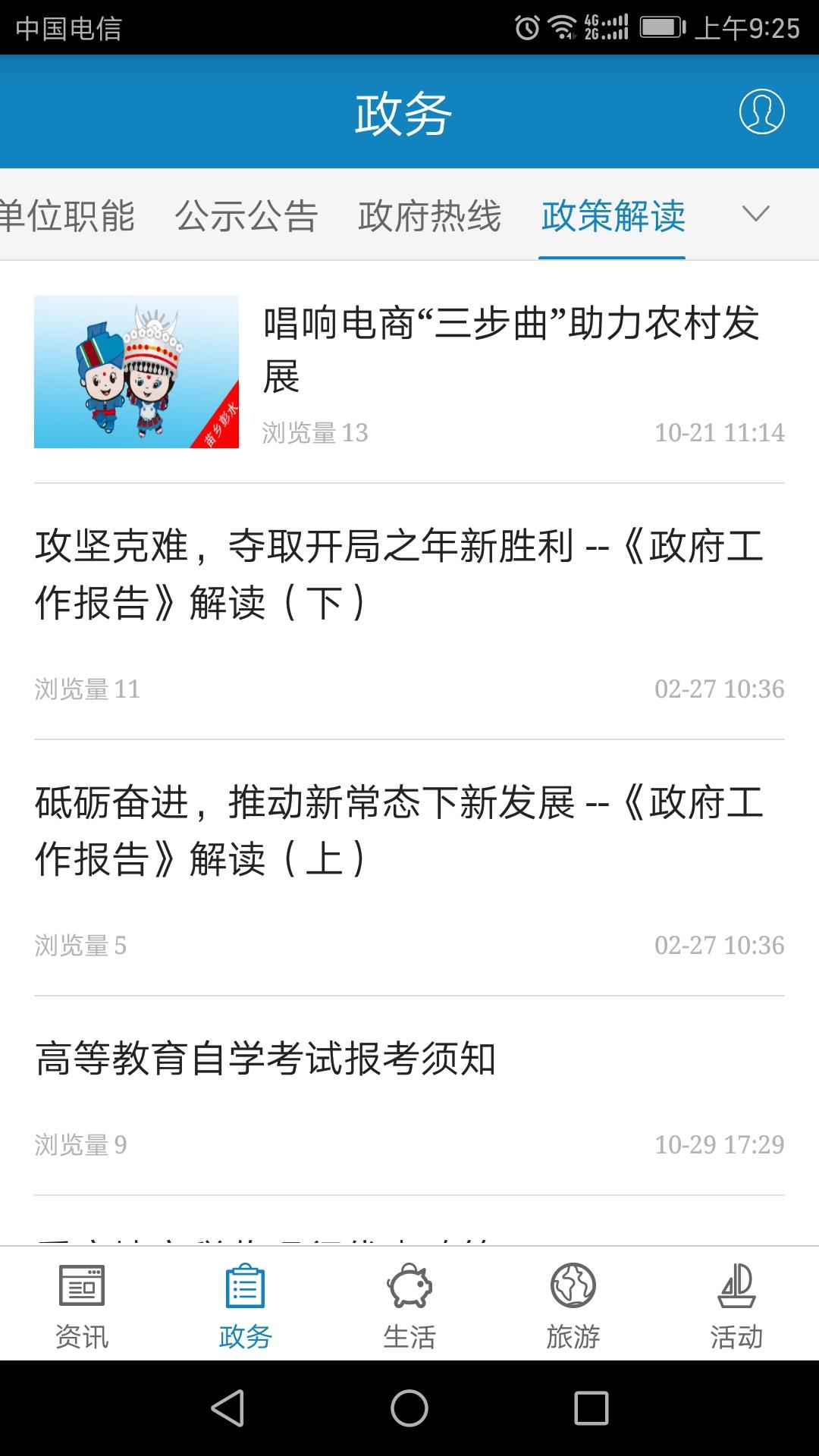
Task: Expand the category list chevron
Action: [x=755, y=215]
